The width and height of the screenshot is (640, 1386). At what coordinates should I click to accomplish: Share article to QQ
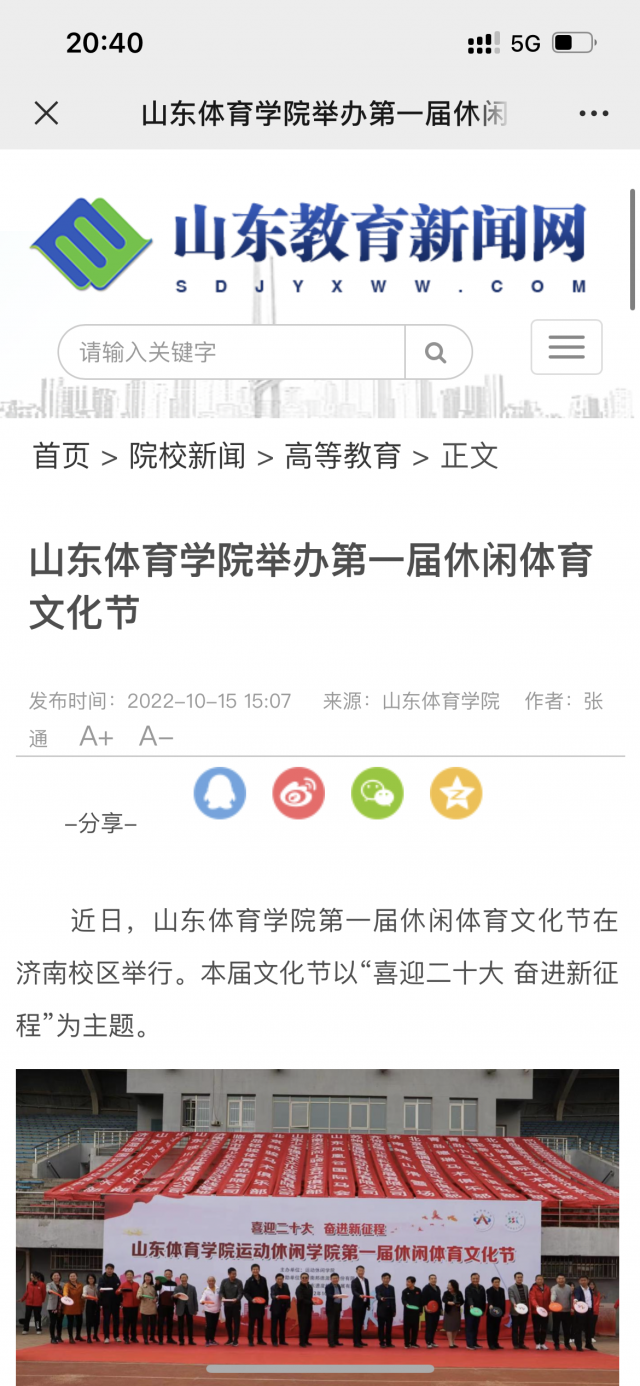(220, 793)
